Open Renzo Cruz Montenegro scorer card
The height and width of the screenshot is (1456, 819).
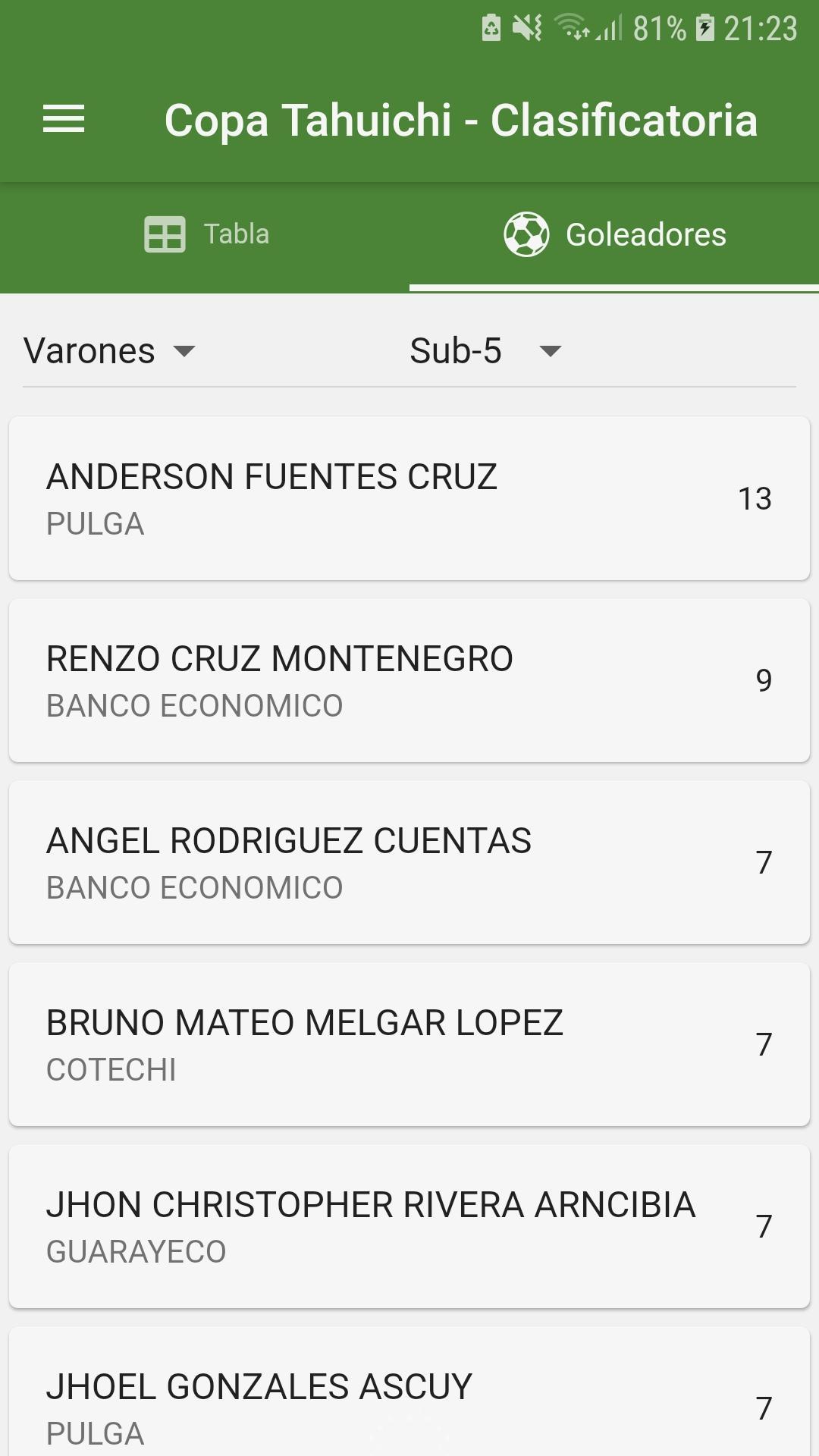pyautogui.click(x=409, y=680)
